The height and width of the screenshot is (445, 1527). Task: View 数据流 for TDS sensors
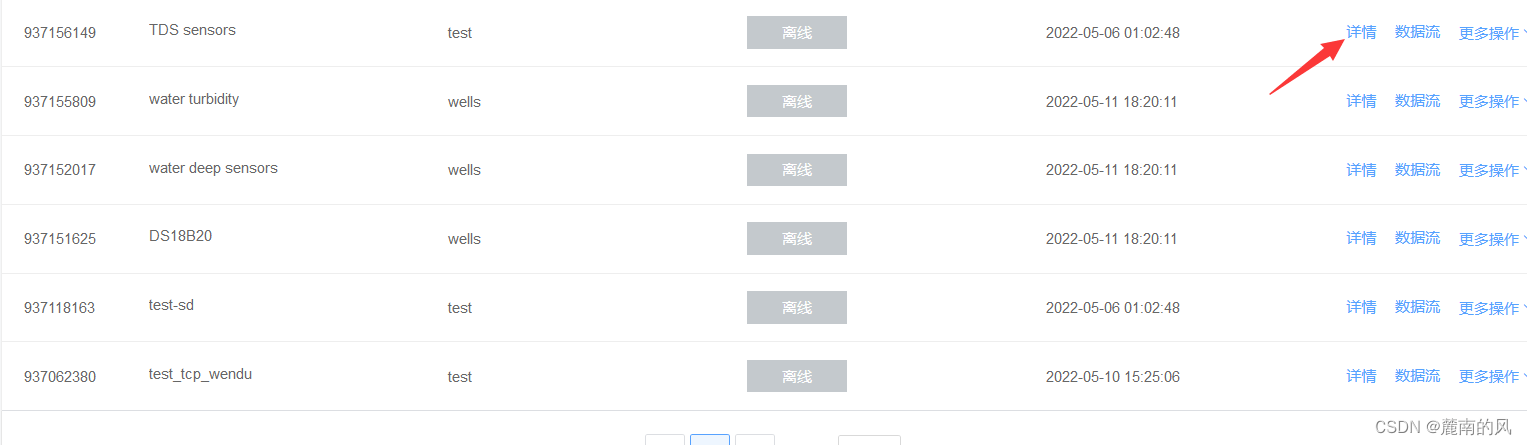coord(1417,32)
